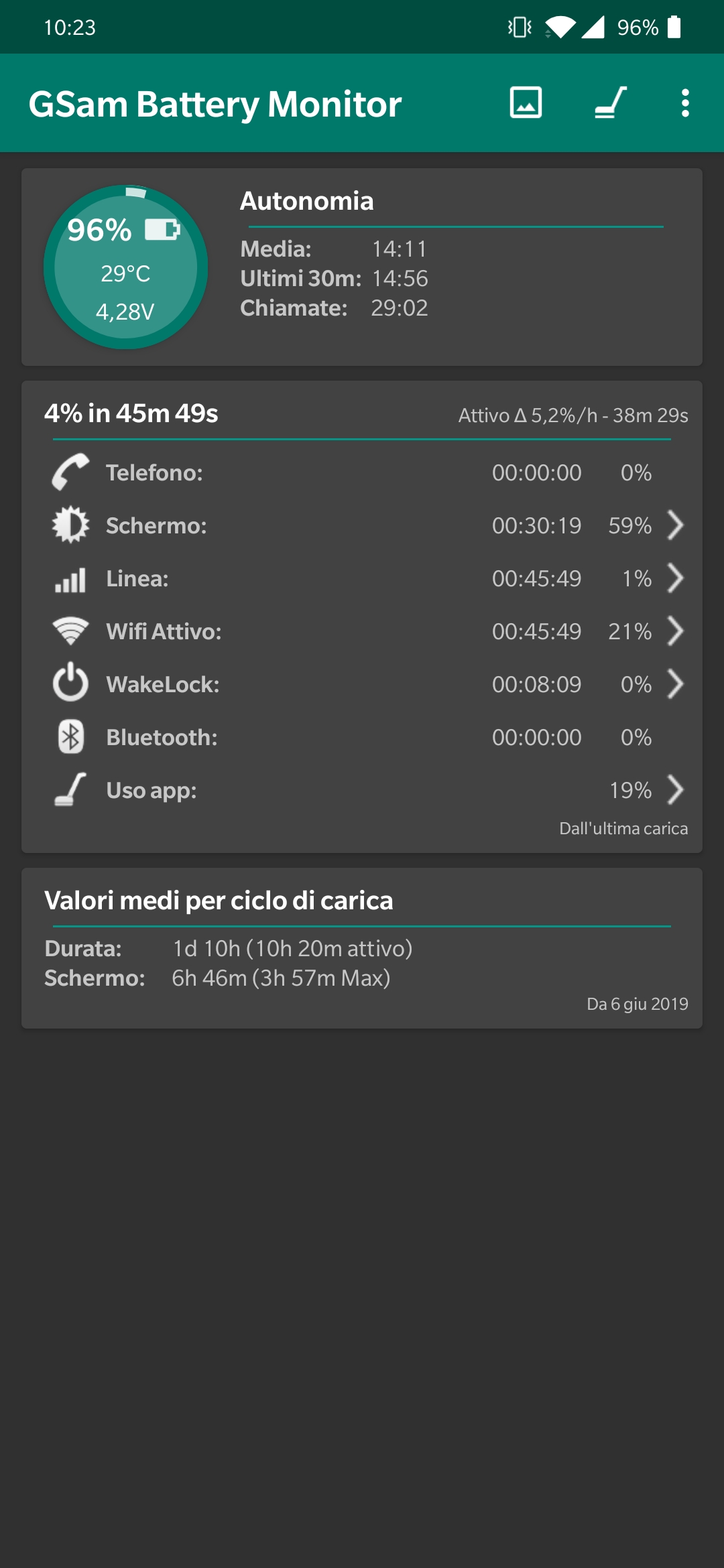
Task: Tap the 96% battery gauge
Action: (x=125, y=267)
